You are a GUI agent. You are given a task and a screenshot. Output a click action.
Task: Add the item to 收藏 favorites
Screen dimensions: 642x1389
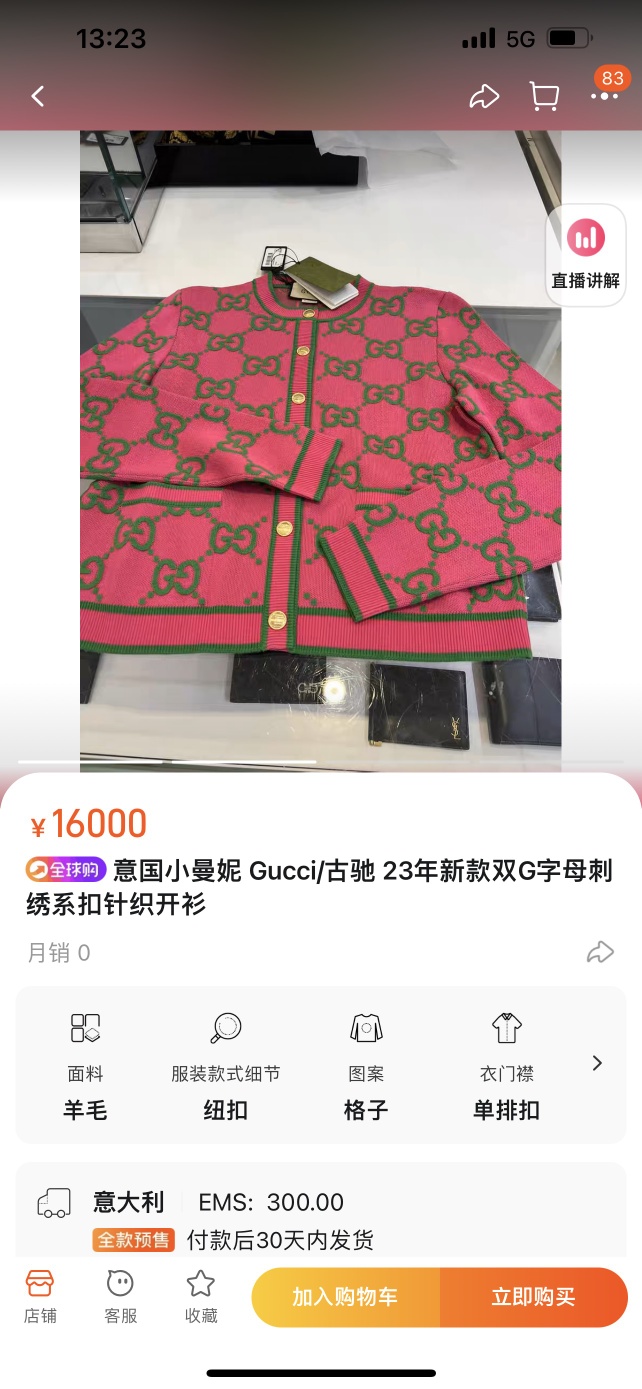(201, 1297)
